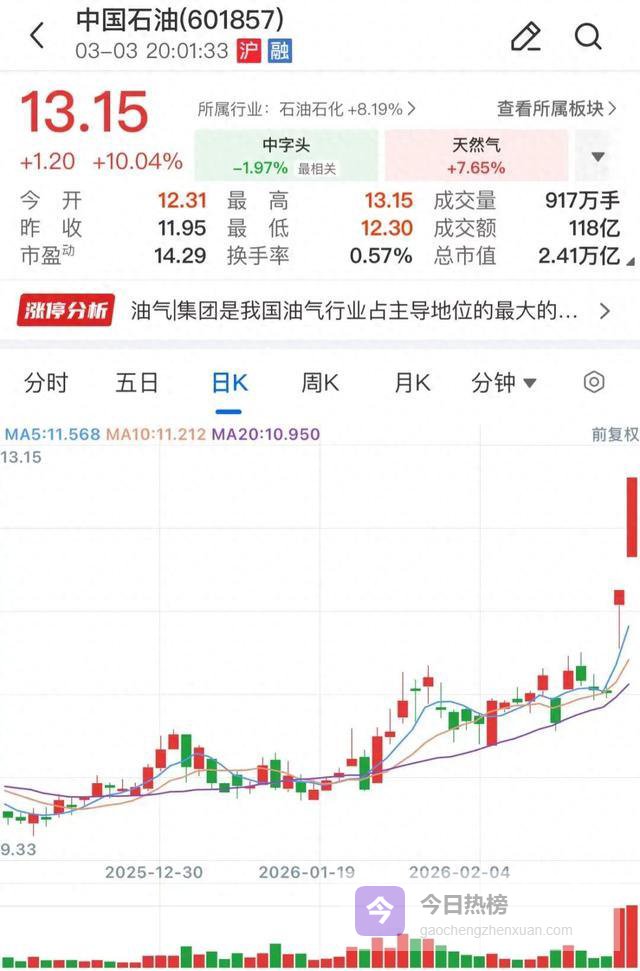Change the 前复权 adjustment mode
The width and height of the screenshot is (640, 971).
pos(614,435)
